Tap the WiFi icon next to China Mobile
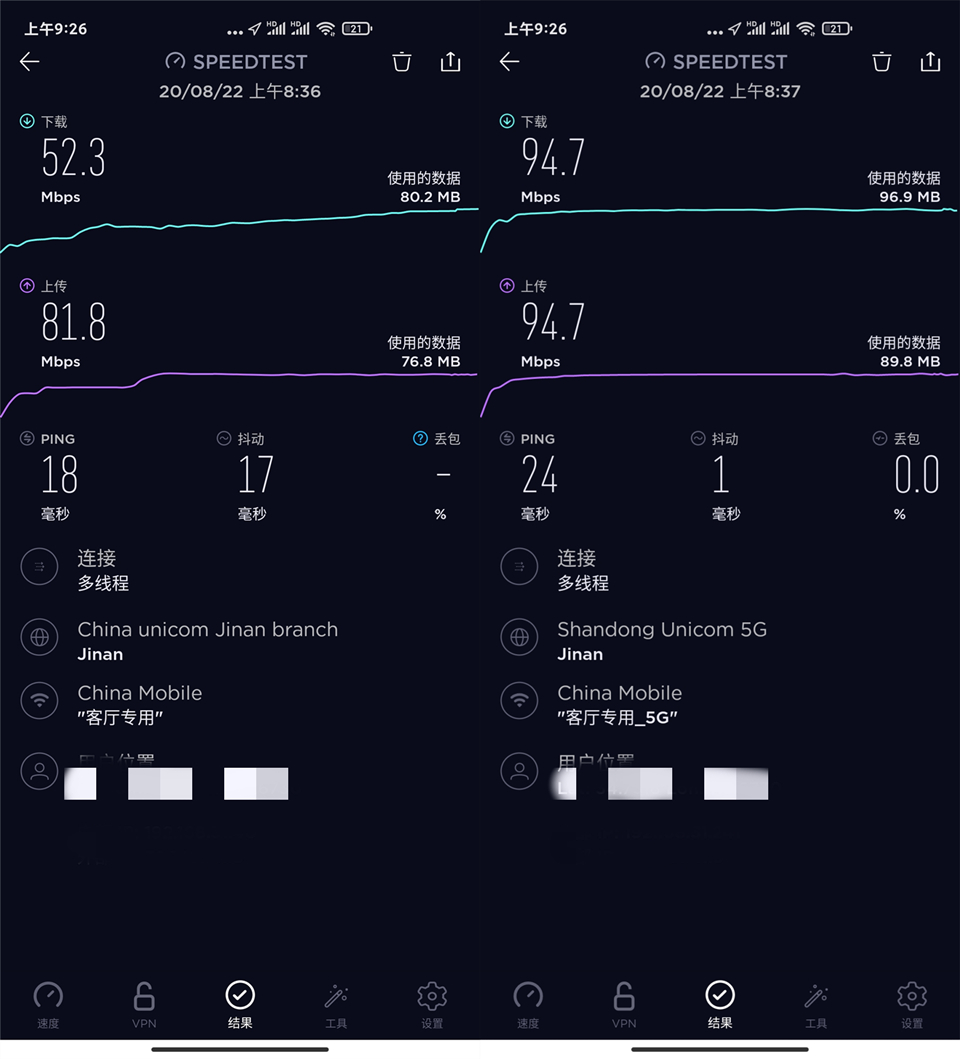 (x=39, y=700)
